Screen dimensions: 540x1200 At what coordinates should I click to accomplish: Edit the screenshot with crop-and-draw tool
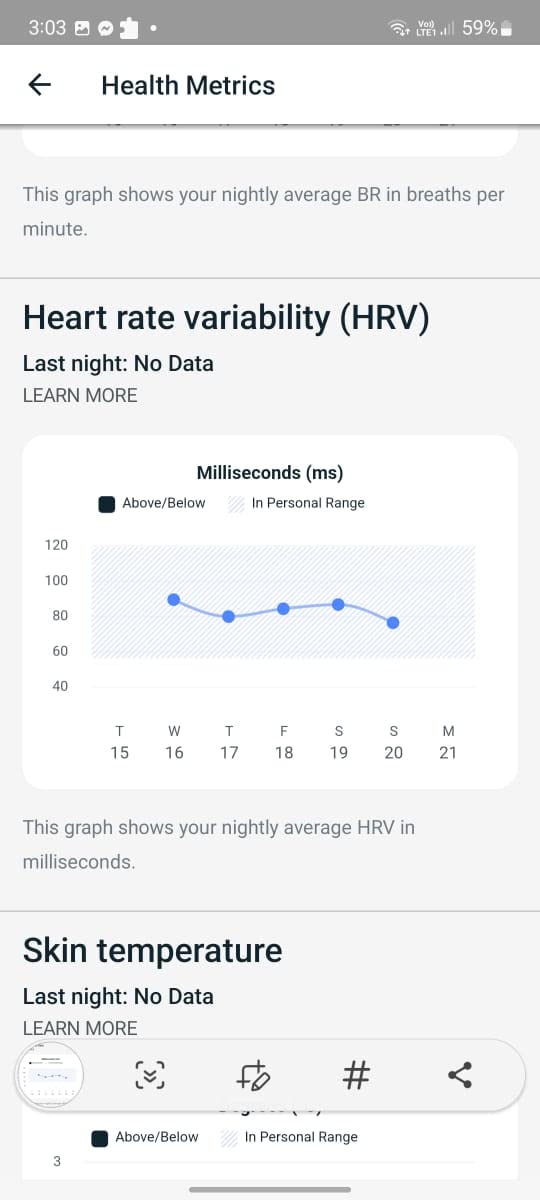253,1076
